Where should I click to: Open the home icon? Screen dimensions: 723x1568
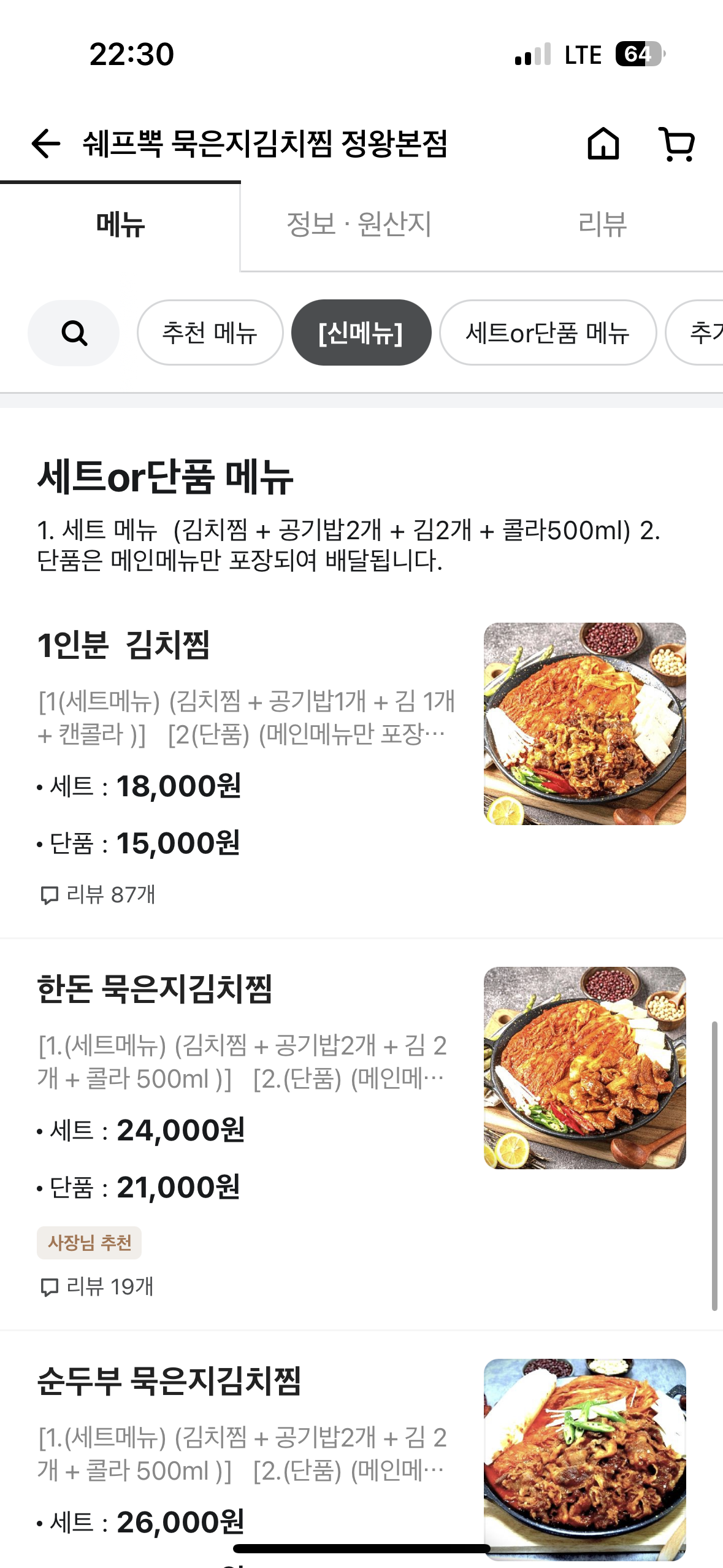[603, 144]
